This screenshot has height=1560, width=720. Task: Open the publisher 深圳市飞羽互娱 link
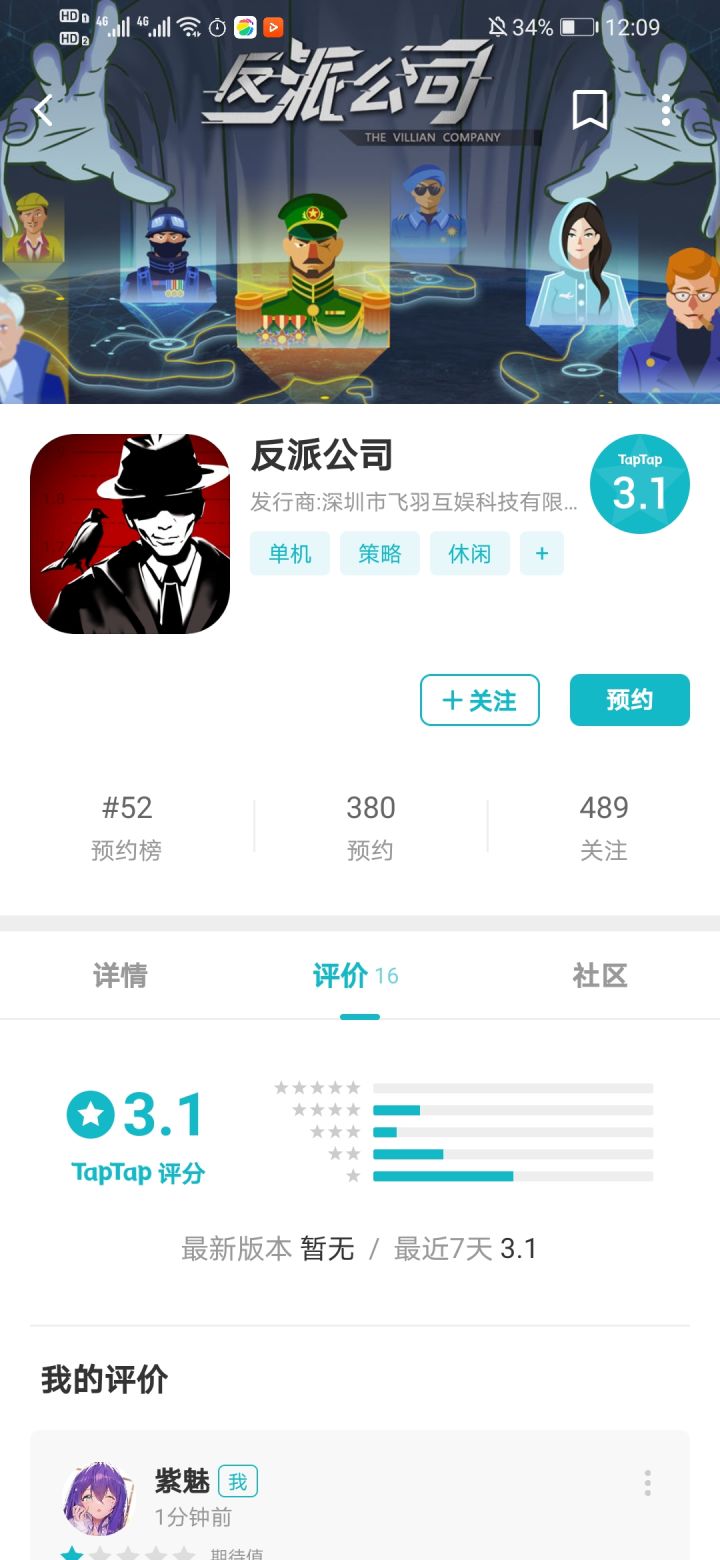(414, 502)
